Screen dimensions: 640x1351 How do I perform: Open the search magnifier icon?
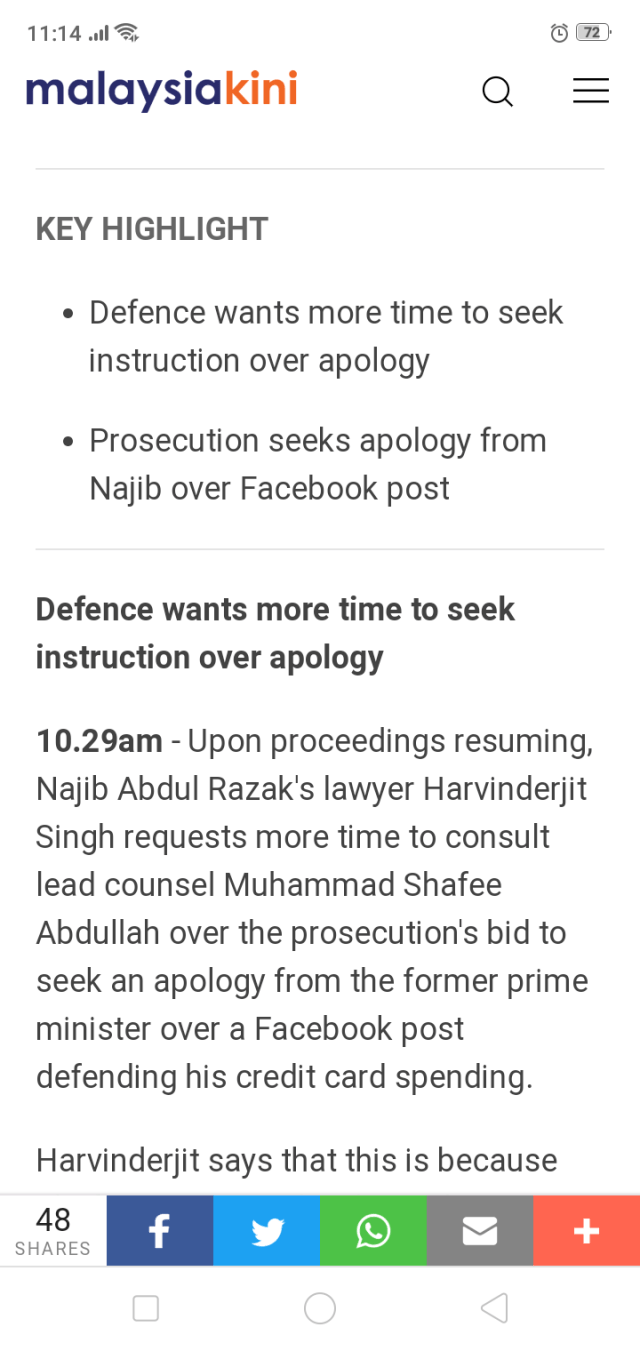tap(497, 91)
